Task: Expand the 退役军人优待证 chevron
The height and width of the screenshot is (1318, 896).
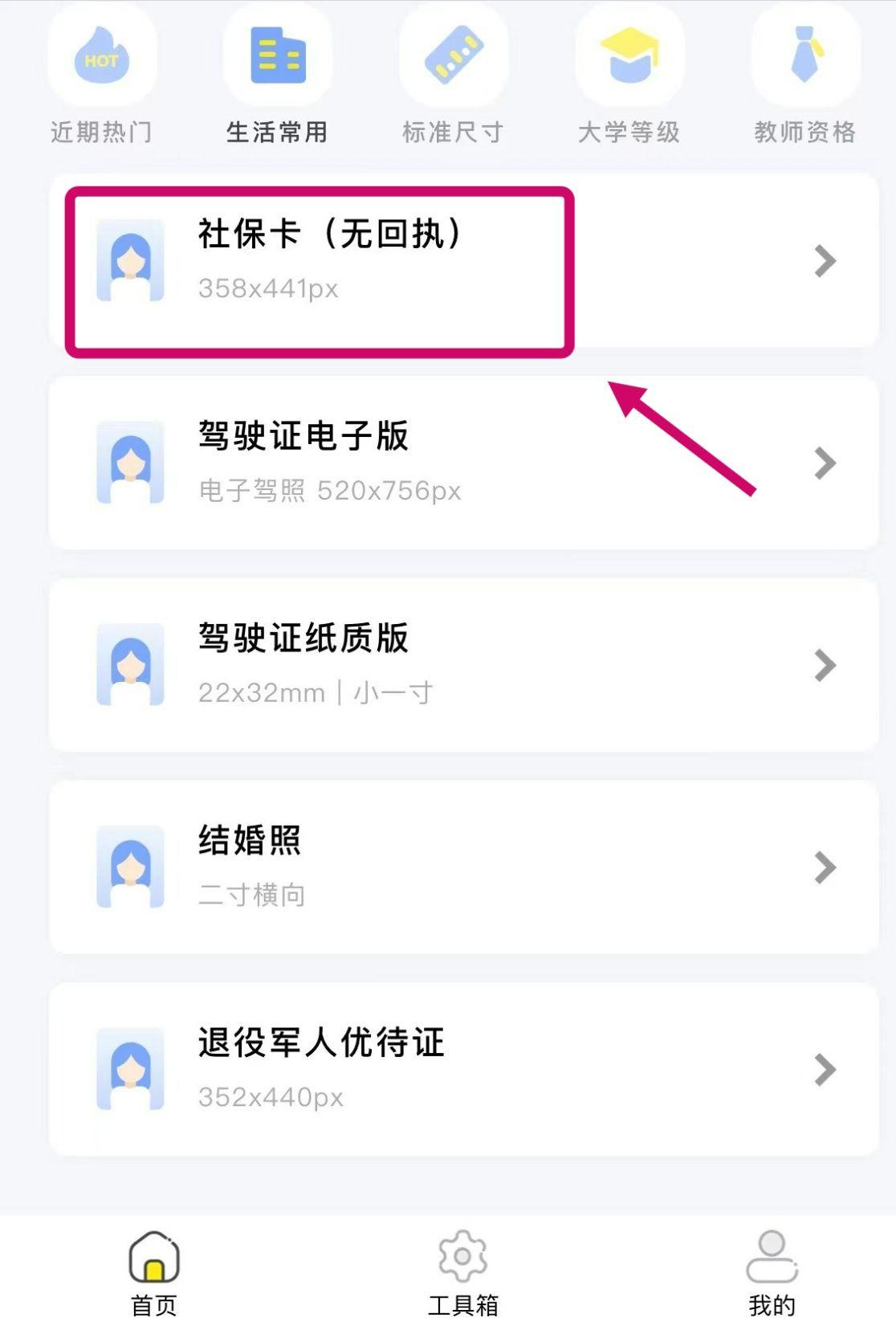Action: (825, 1070)
